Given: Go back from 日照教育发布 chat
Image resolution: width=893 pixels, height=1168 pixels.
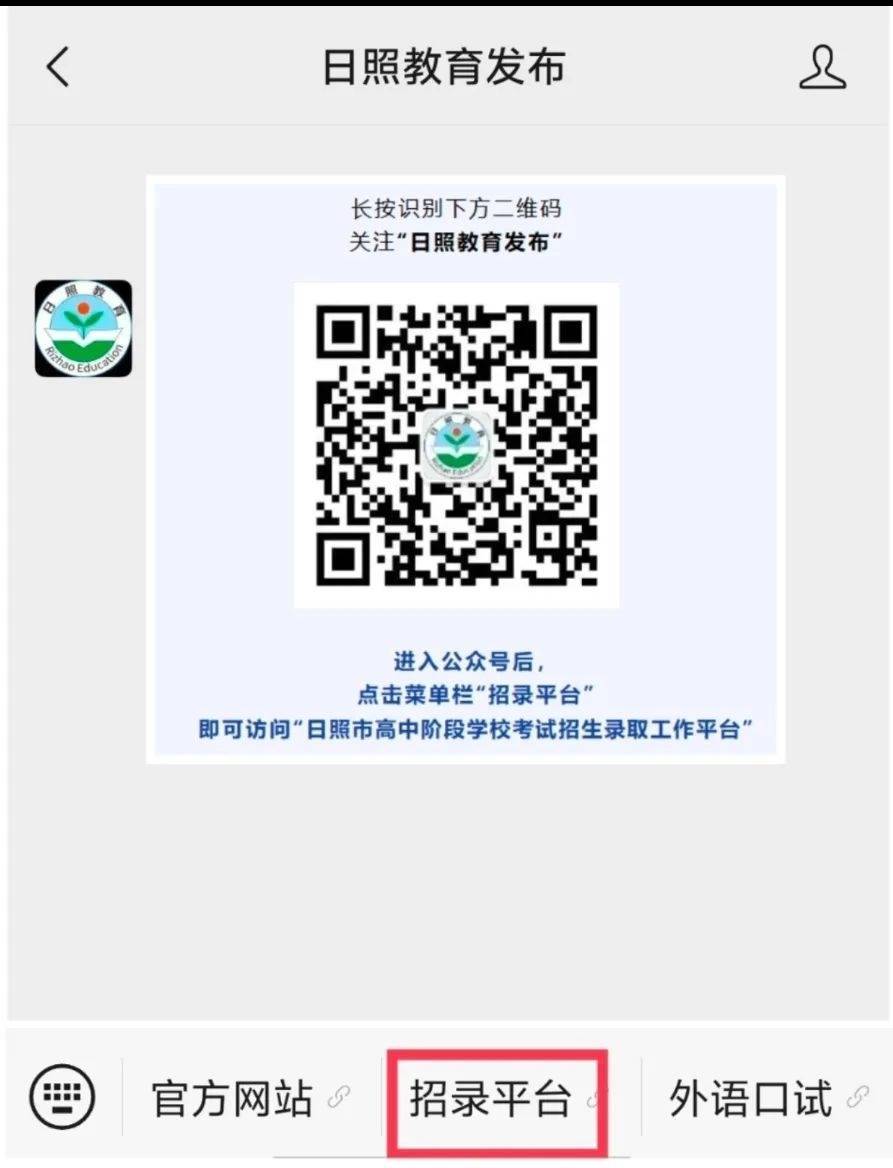Looking at the screenshot, I should [58, 67].
